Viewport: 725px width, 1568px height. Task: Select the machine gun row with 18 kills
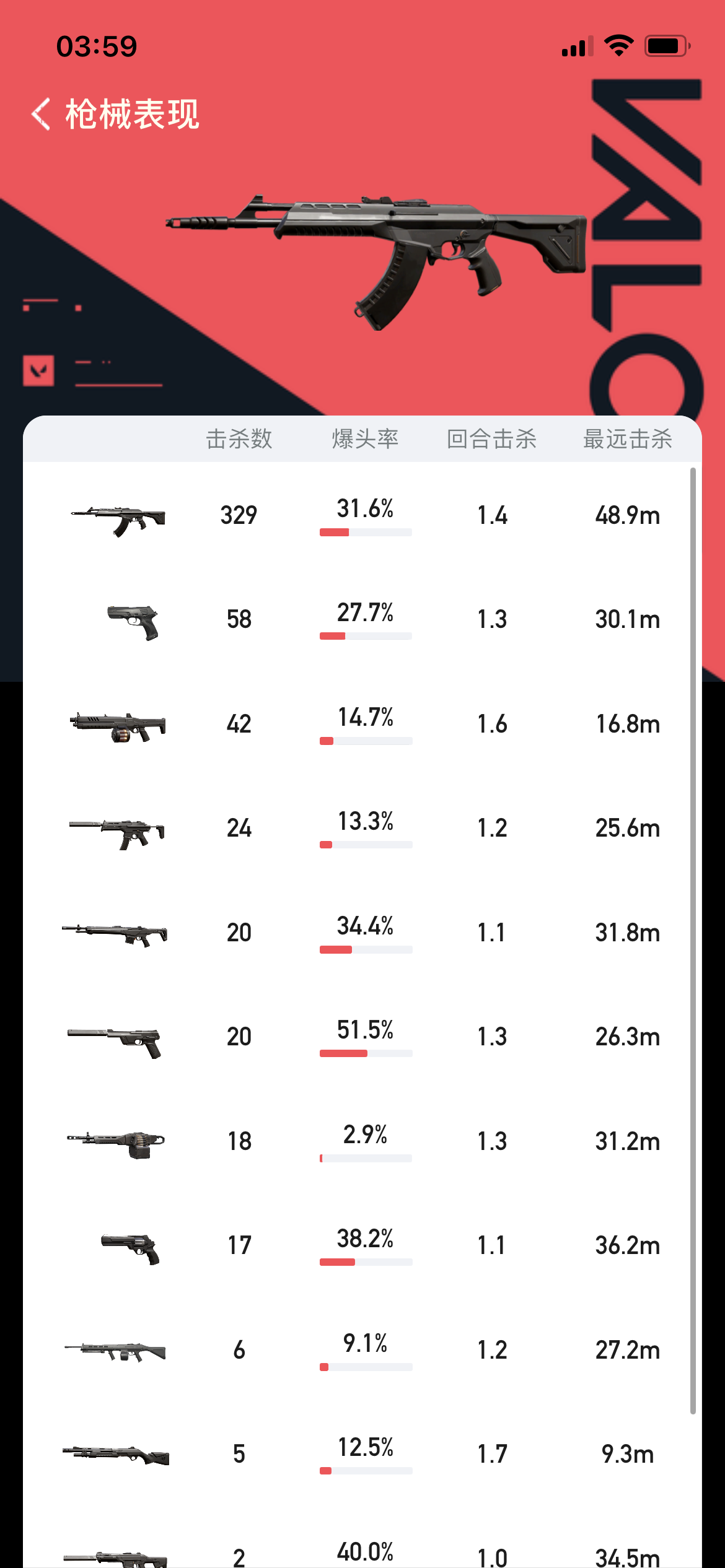coord(362,1141)
